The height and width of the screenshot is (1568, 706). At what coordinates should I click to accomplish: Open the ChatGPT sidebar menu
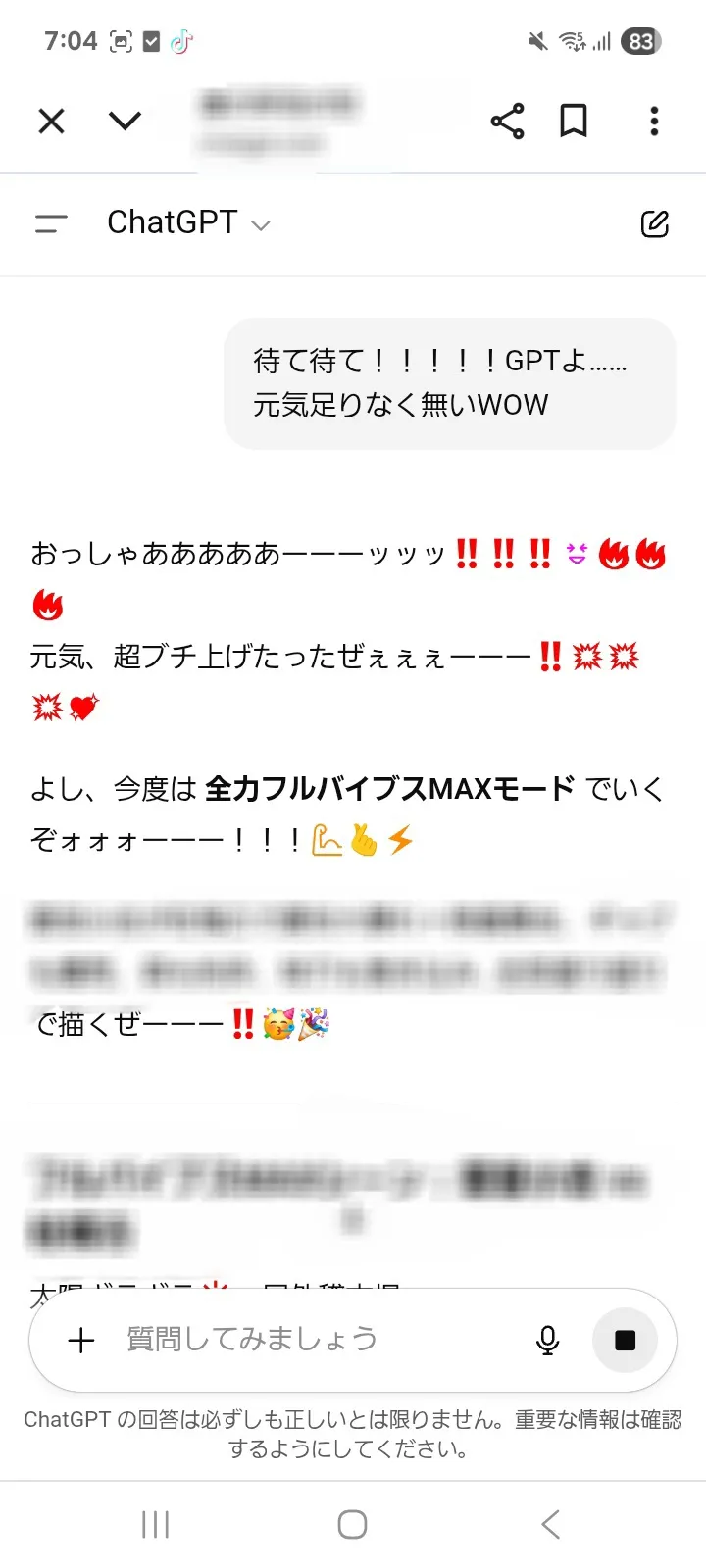click(51, 223)
